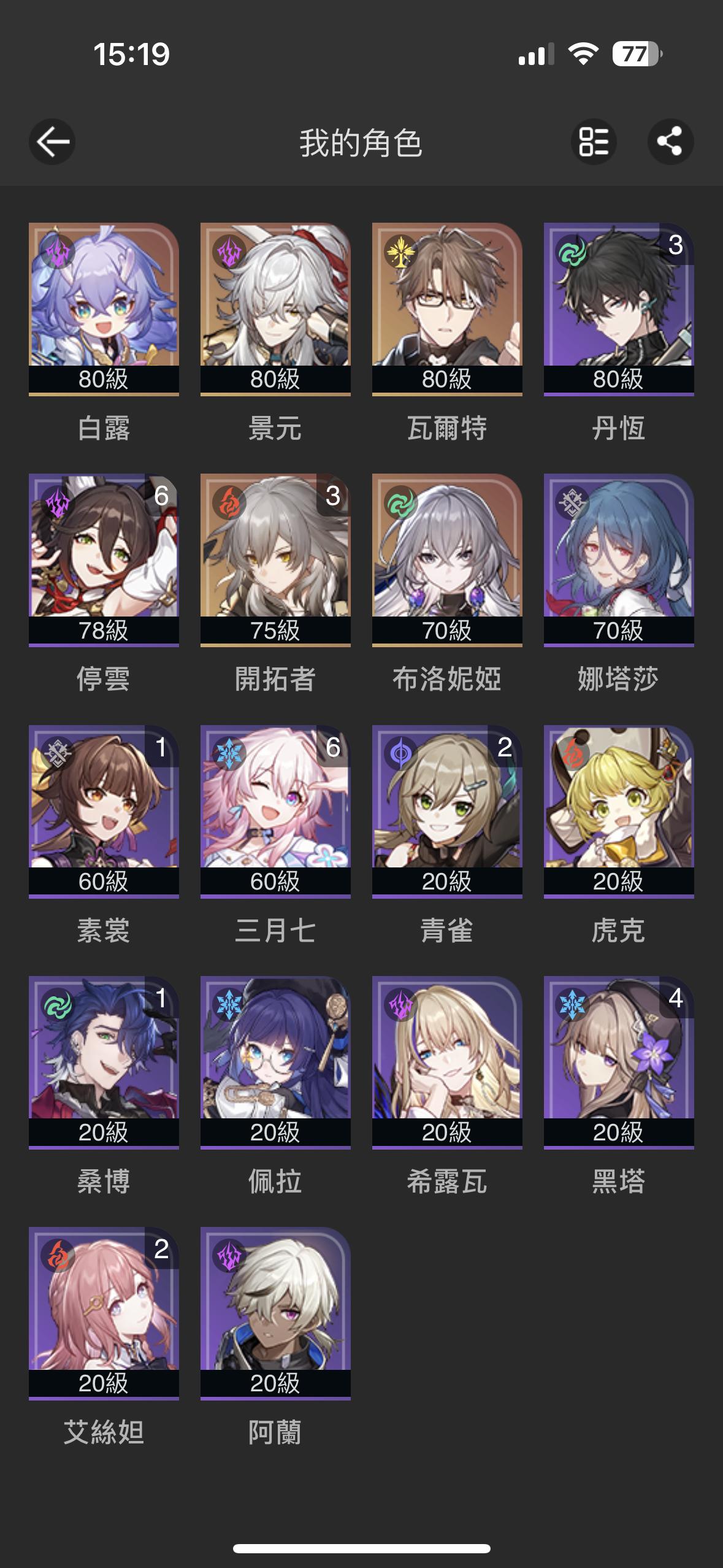723x1568 pixels.
Task: Select 虎克 character card
Action: [x=619, y=811]
